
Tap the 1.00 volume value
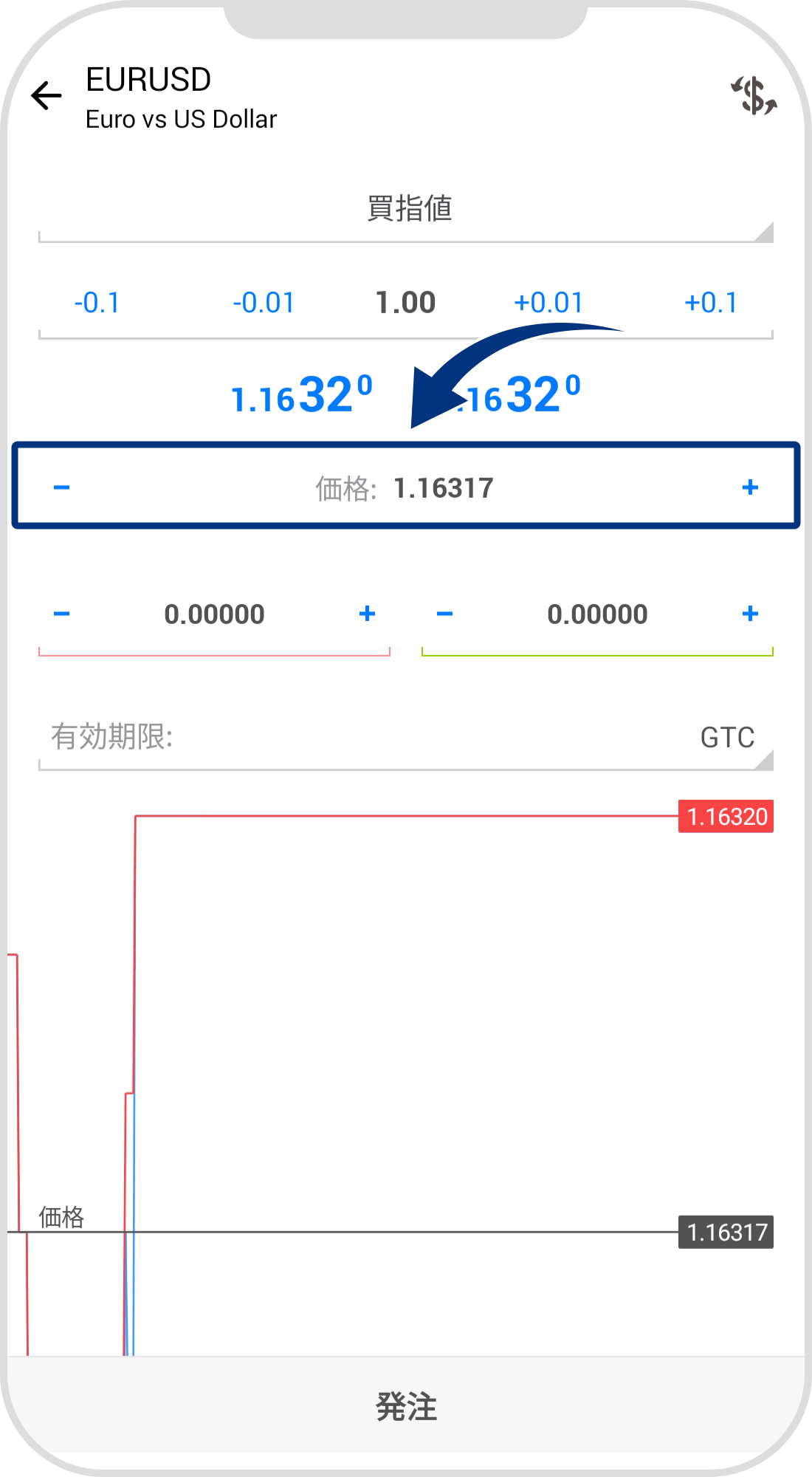tap(405, 302)
